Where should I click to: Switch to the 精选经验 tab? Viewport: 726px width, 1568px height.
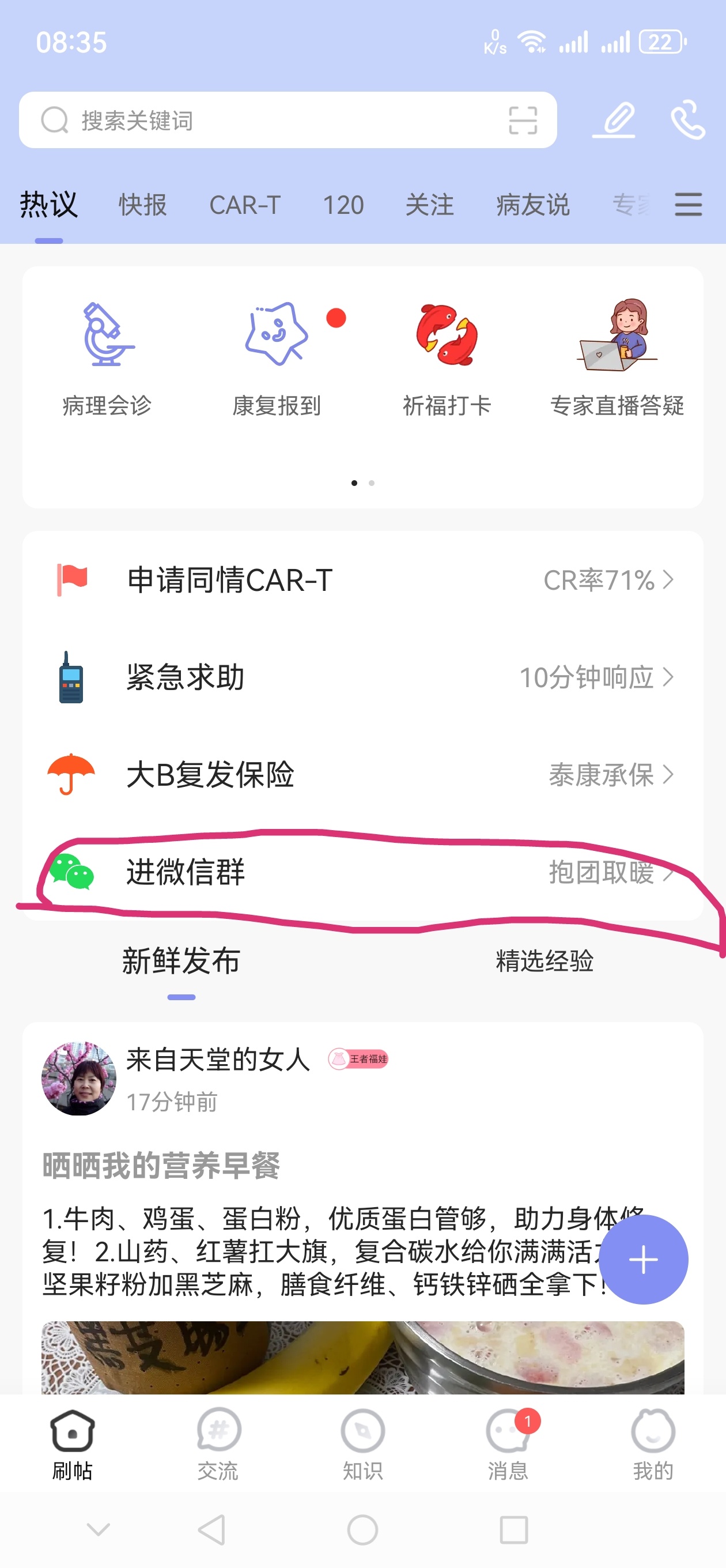(544, 961)
